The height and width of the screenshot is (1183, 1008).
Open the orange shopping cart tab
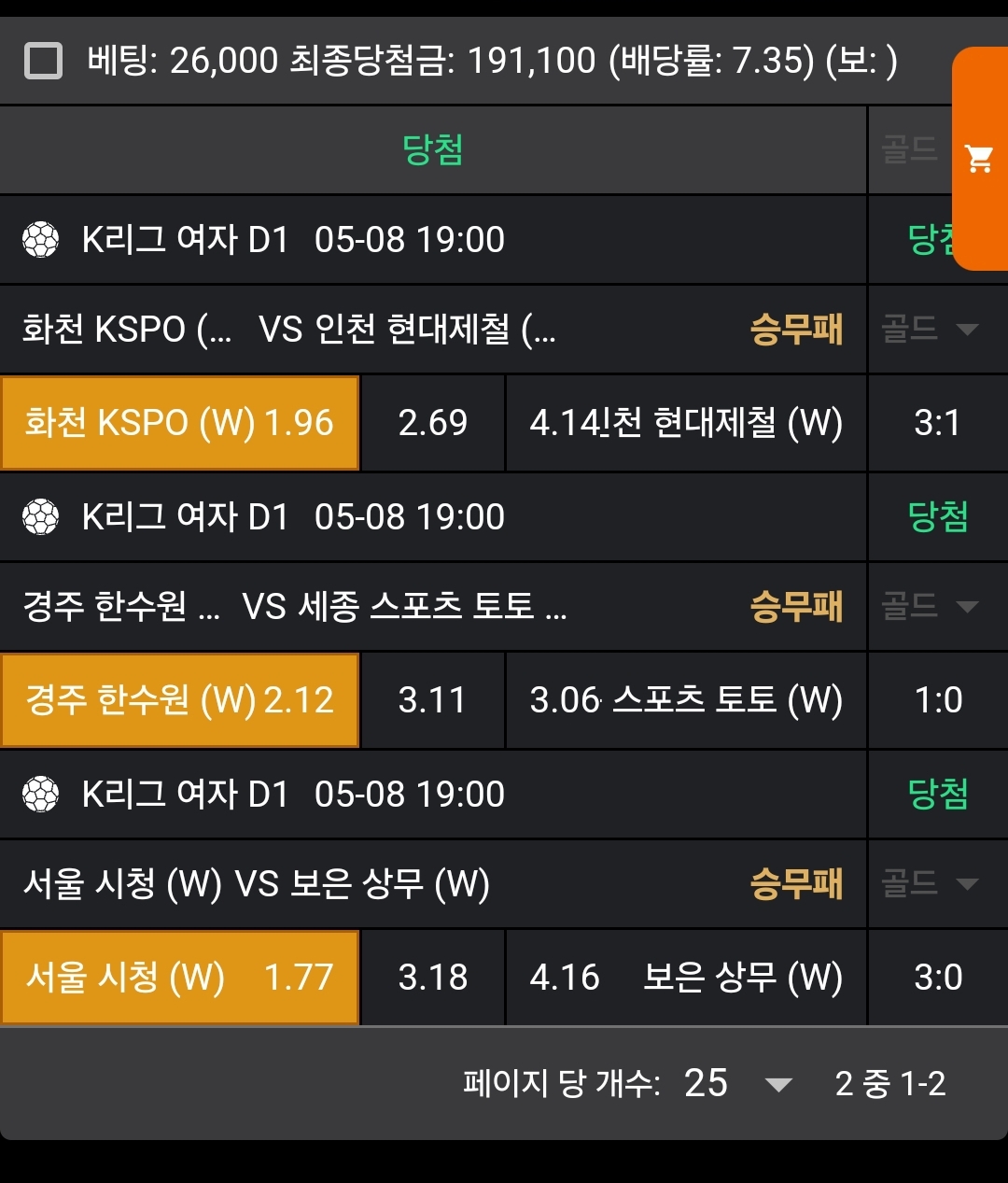tap(979, 159)
